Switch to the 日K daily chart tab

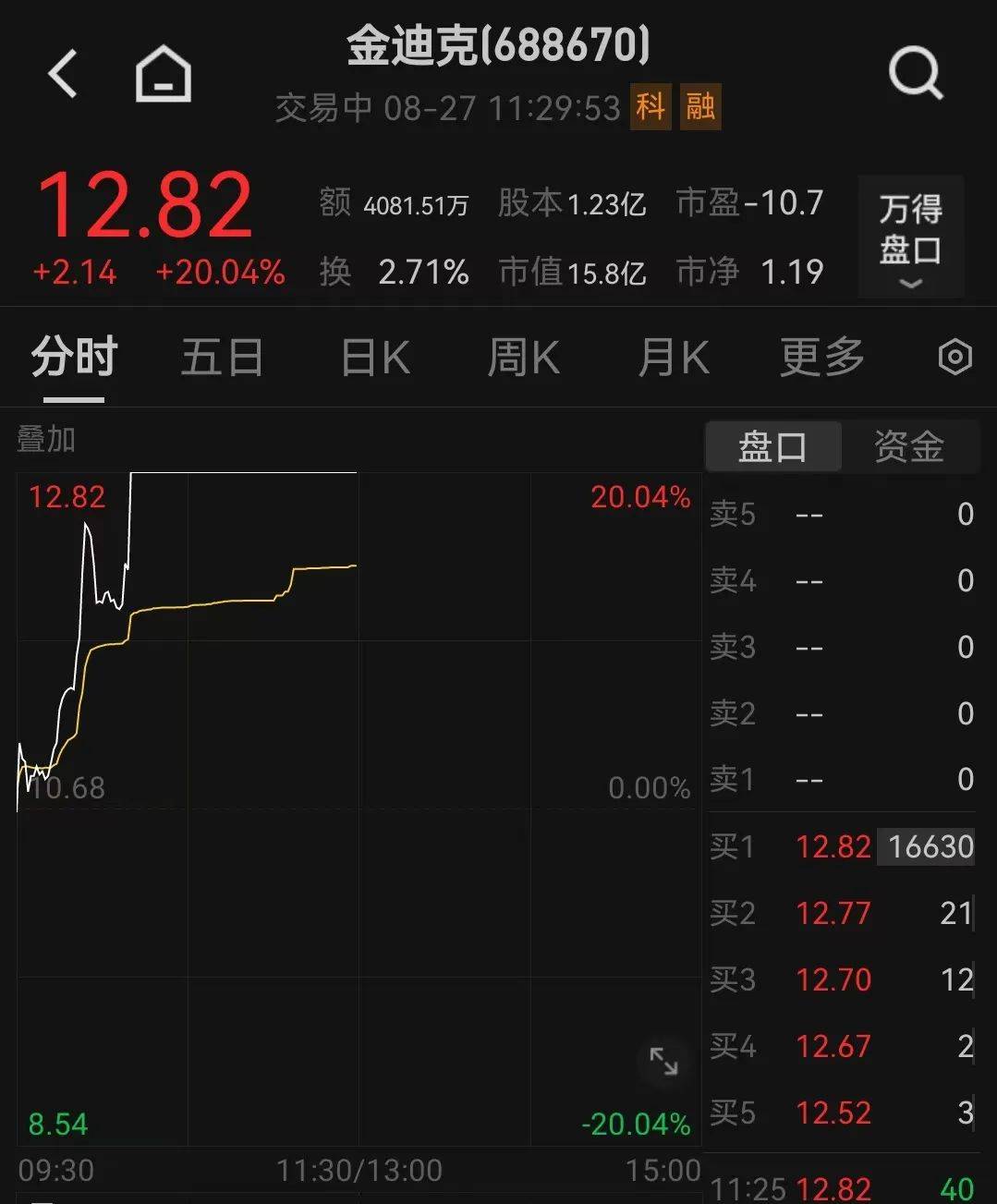click(371, 357)
